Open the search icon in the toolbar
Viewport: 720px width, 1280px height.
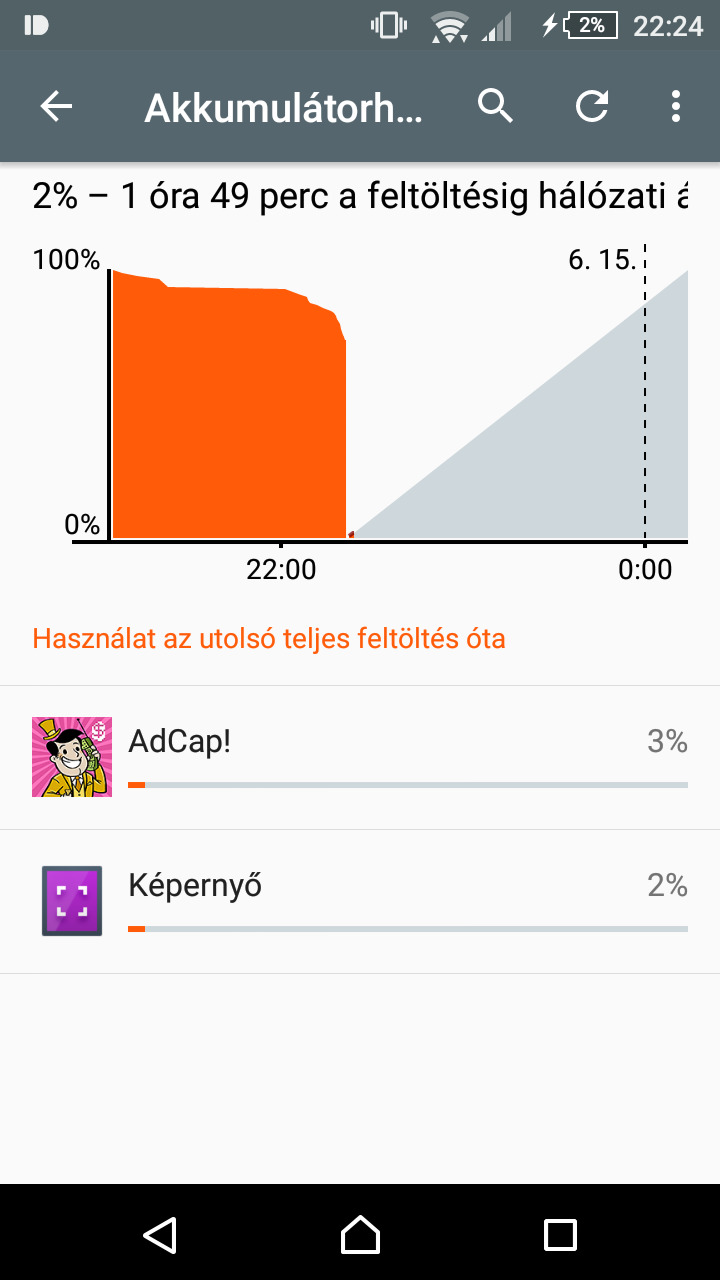click(x=495, y=106)
